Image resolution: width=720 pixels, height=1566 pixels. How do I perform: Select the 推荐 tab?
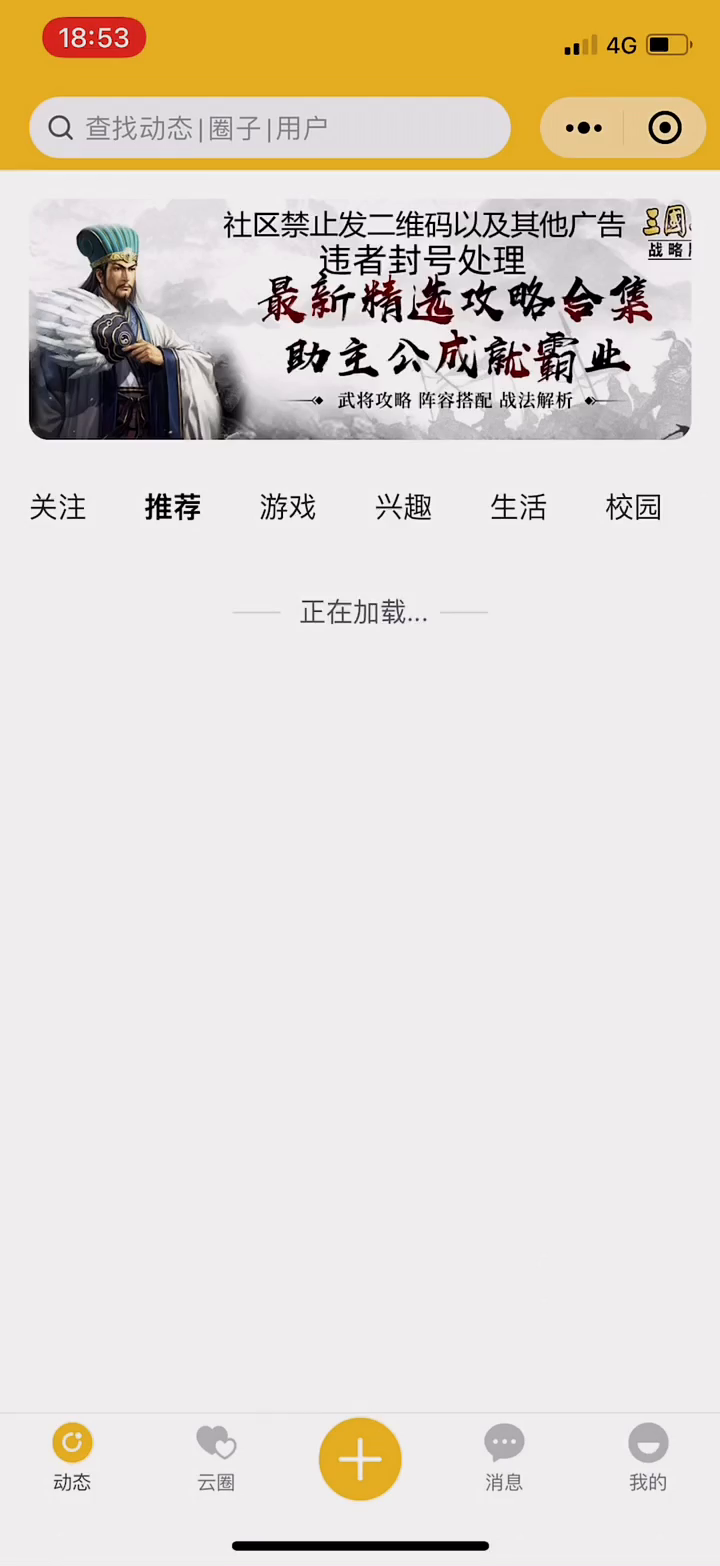[173, 507]
